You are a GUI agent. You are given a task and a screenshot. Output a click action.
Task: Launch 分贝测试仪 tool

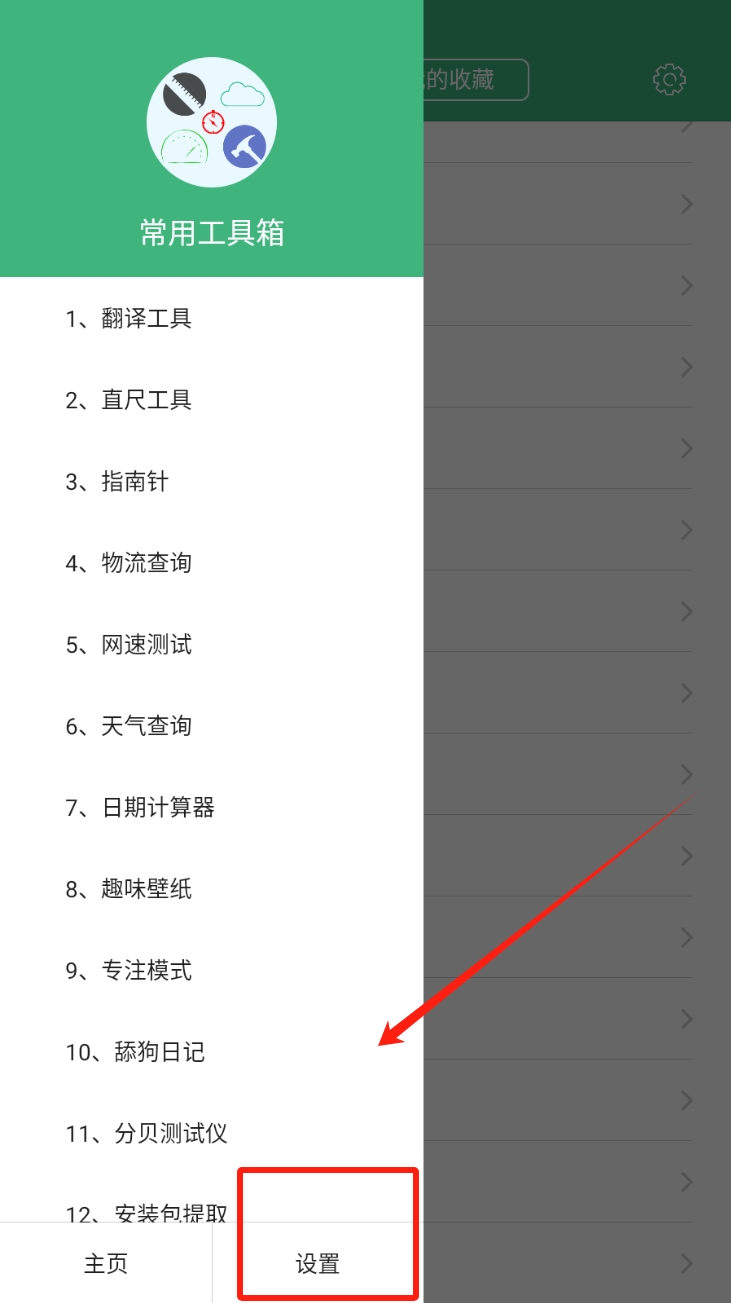pyautogui.click(x=146, y=1134)
